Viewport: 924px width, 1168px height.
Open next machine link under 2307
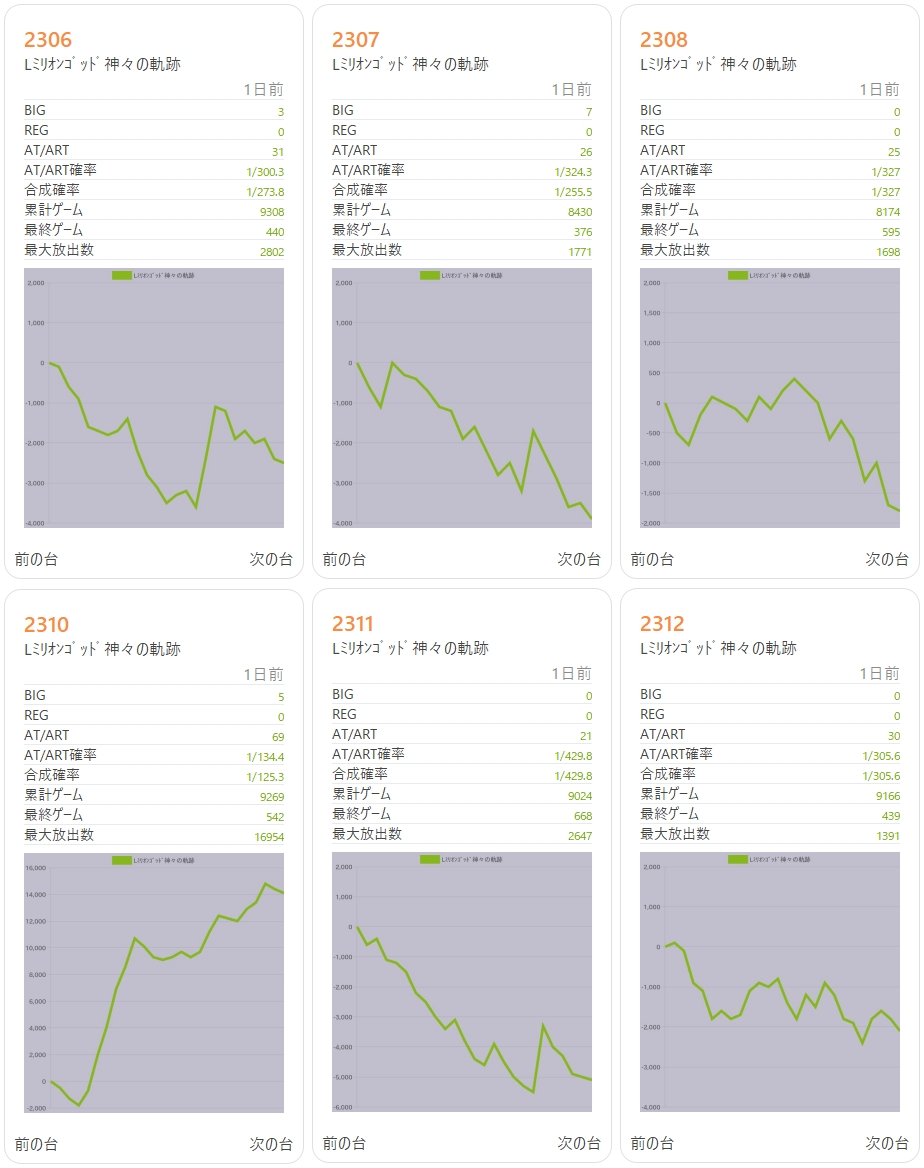tap(579, 559)
